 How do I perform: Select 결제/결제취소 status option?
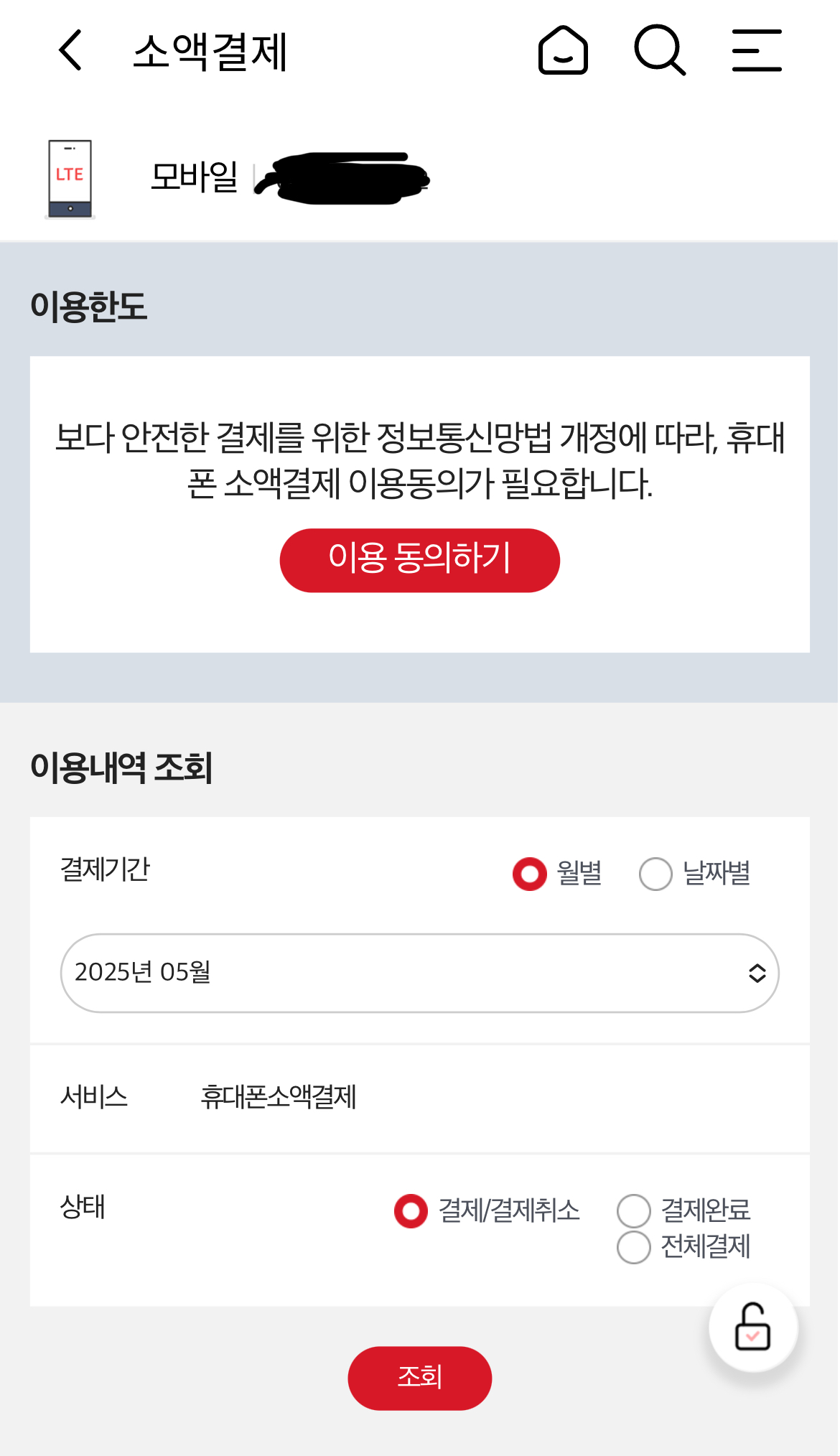[409, 1212]
